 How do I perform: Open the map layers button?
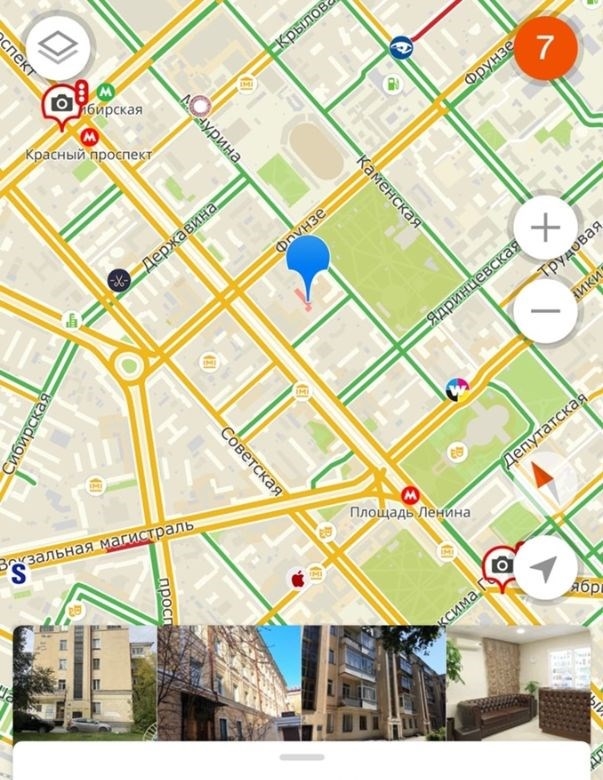(58, 46)
